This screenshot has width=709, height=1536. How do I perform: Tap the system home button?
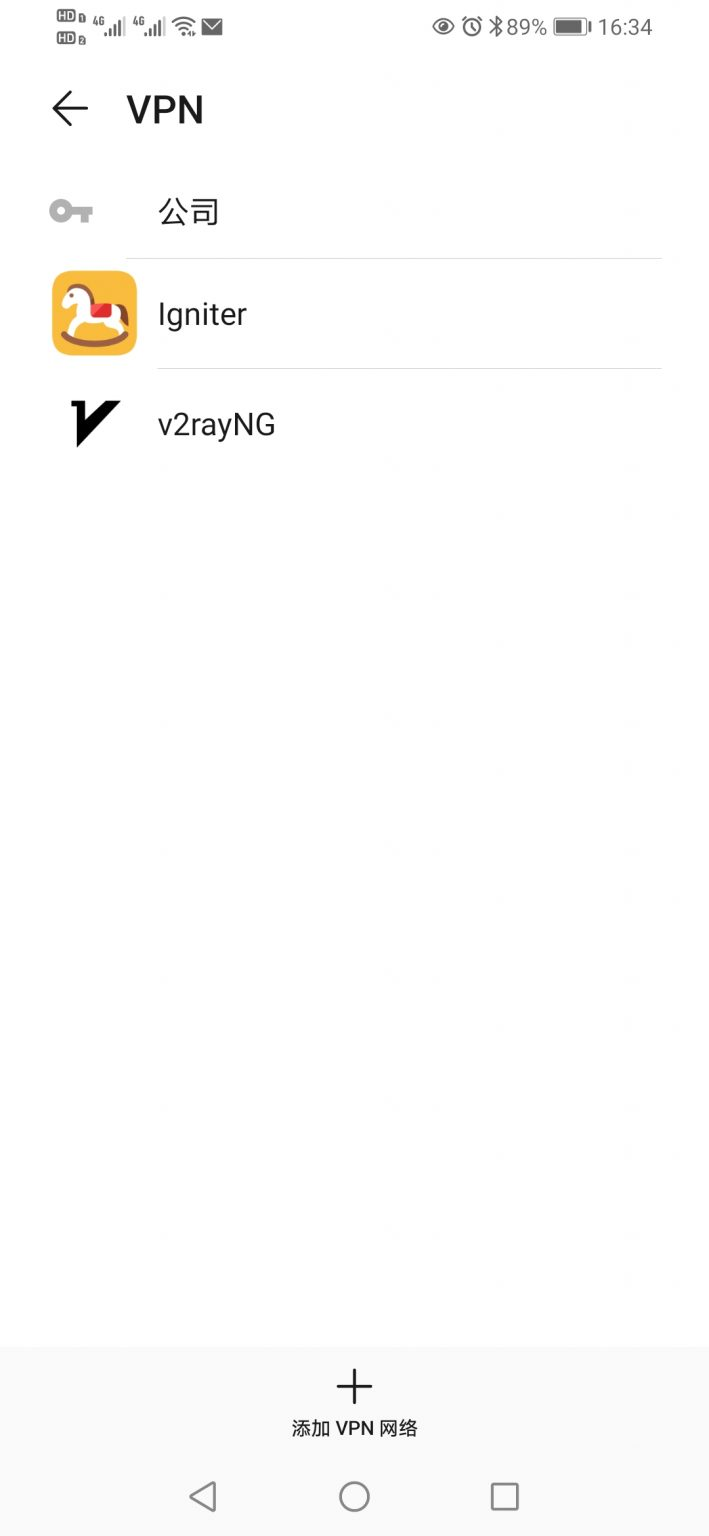pos(354,1497)
